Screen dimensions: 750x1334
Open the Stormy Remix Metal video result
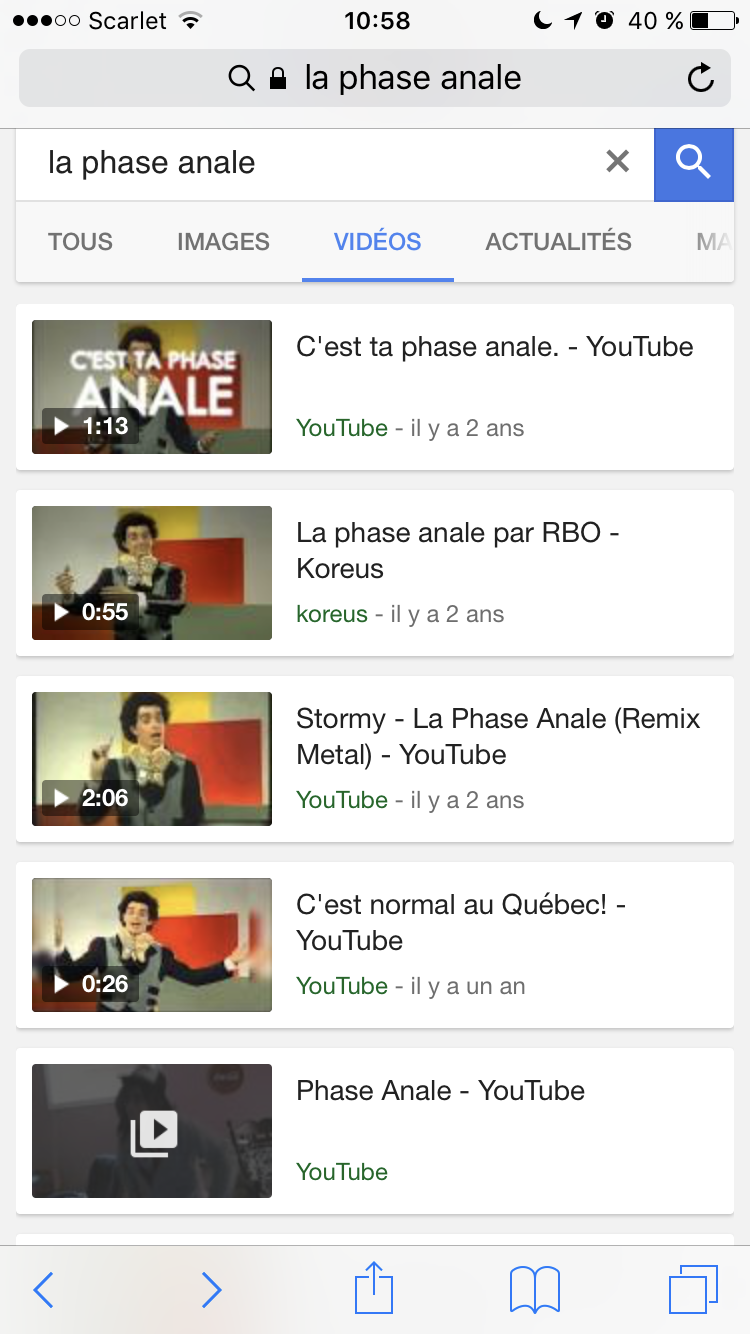[x=497, y=736]
